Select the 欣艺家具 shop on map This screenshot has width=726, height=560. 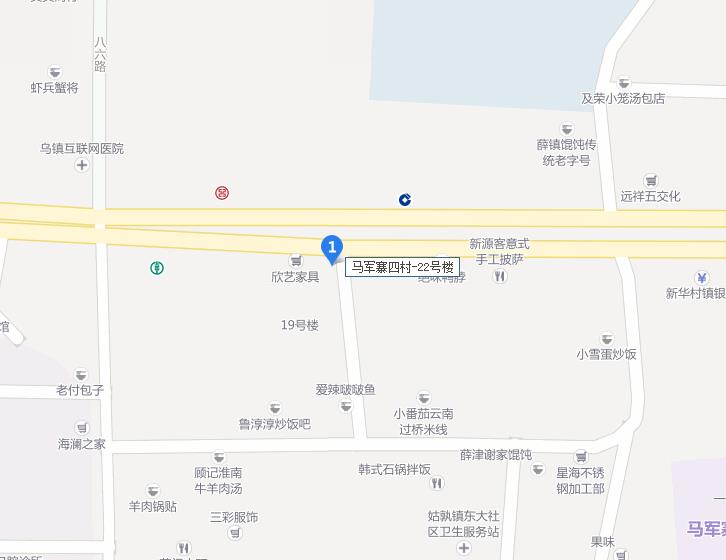coord(295,261)
